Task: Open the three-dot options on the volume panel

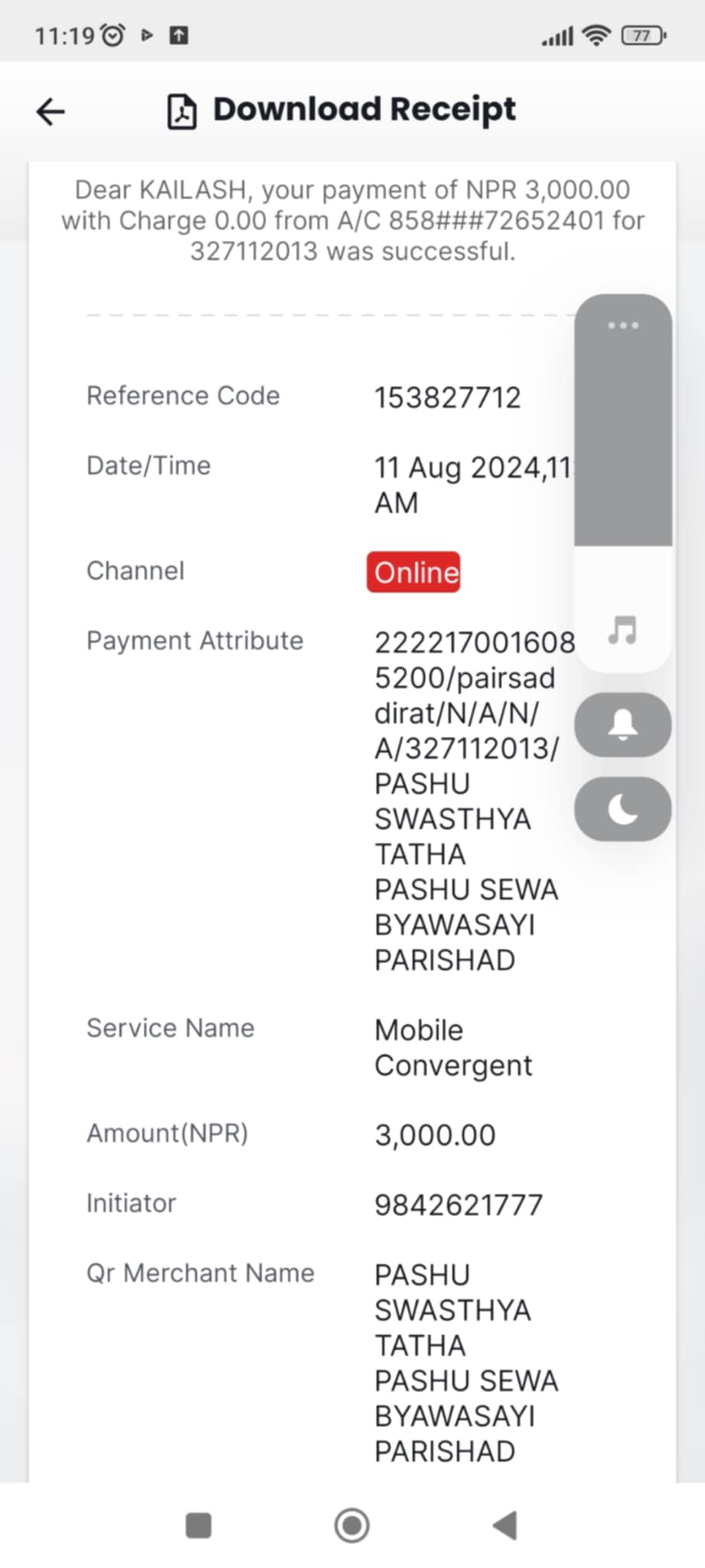Action: click(x=623, y=325)
